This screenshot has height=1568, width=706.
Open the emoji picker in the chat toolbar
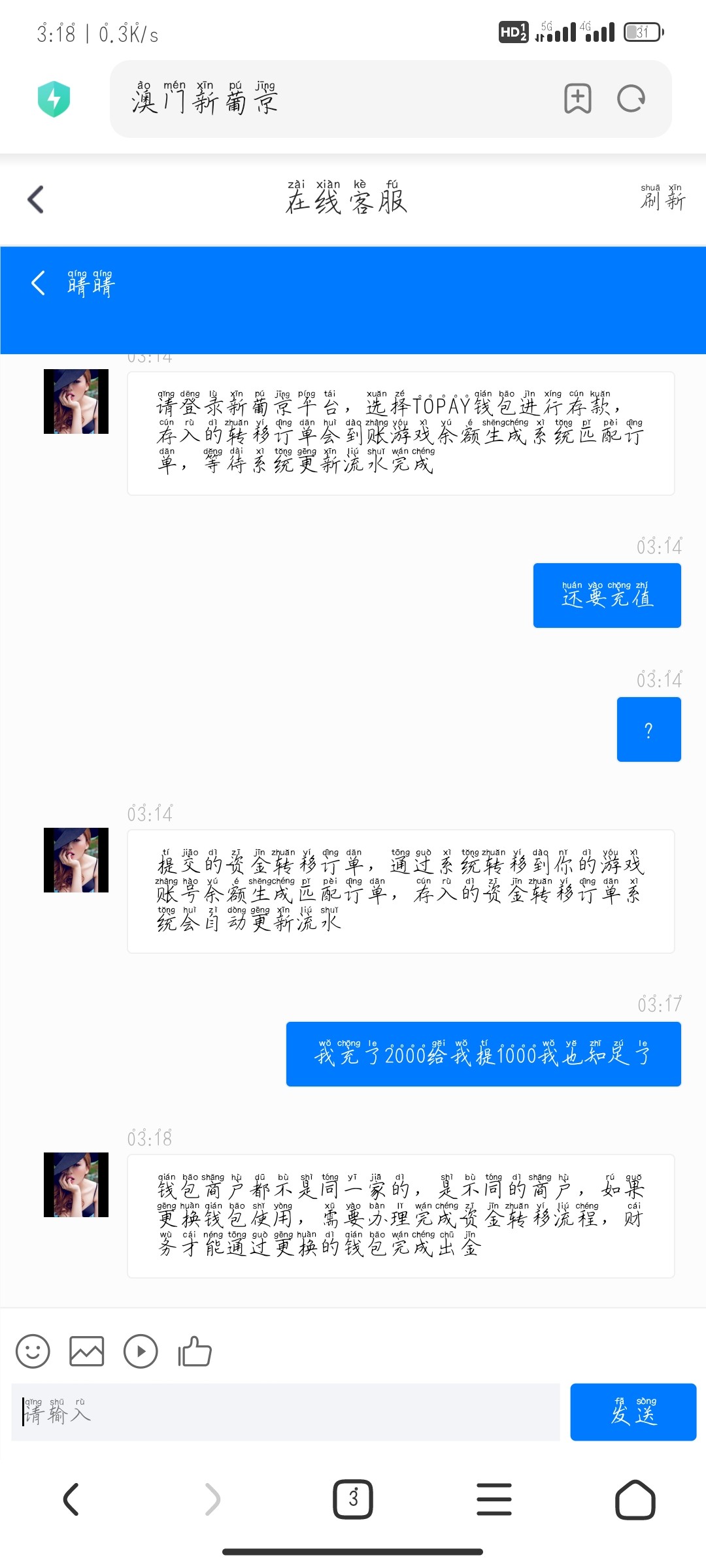pyautogui.click(x=33, y=1352)
